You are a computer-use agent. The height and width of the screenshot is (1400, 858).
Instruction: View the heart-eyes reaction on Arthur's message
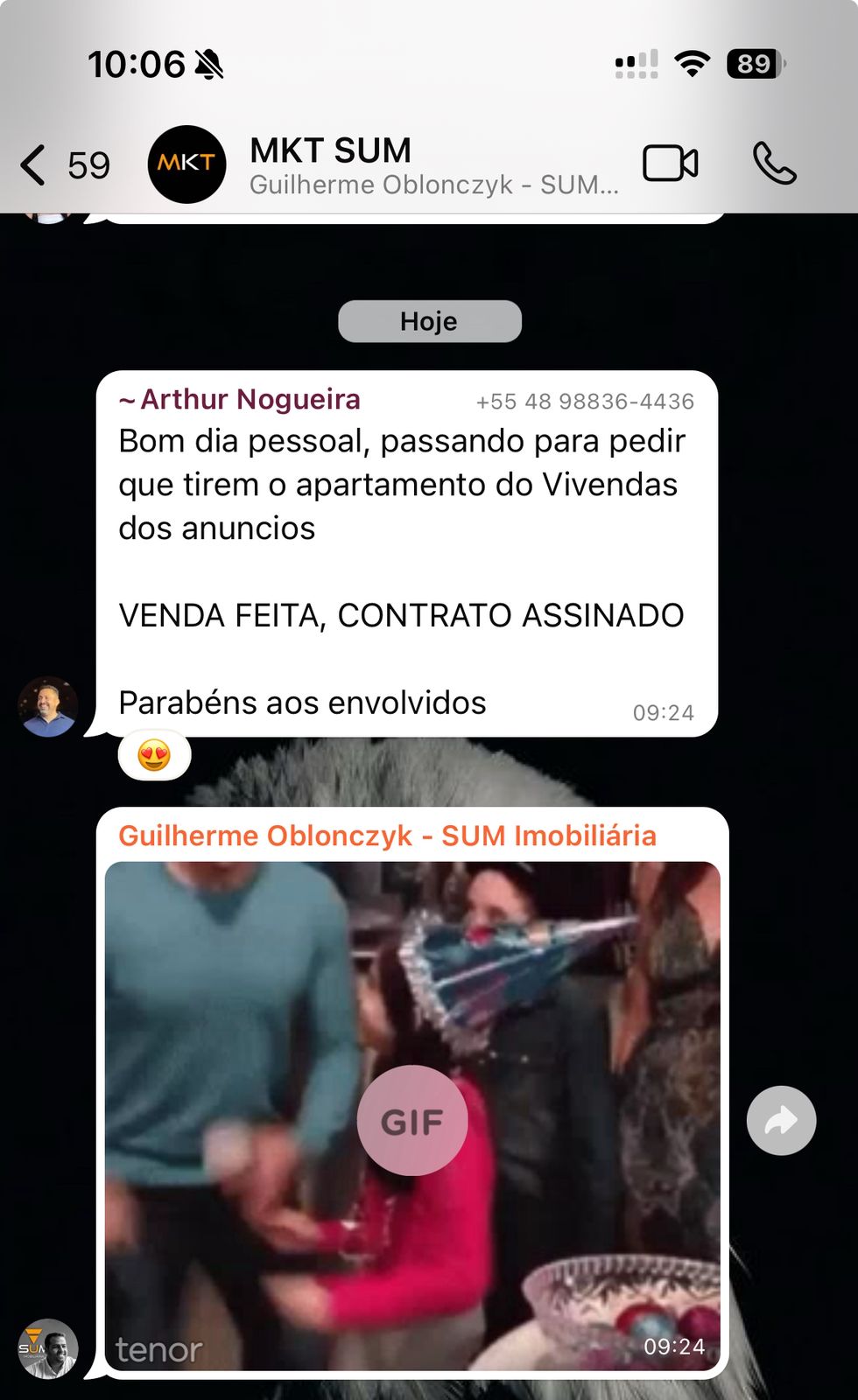coord(155,756)
